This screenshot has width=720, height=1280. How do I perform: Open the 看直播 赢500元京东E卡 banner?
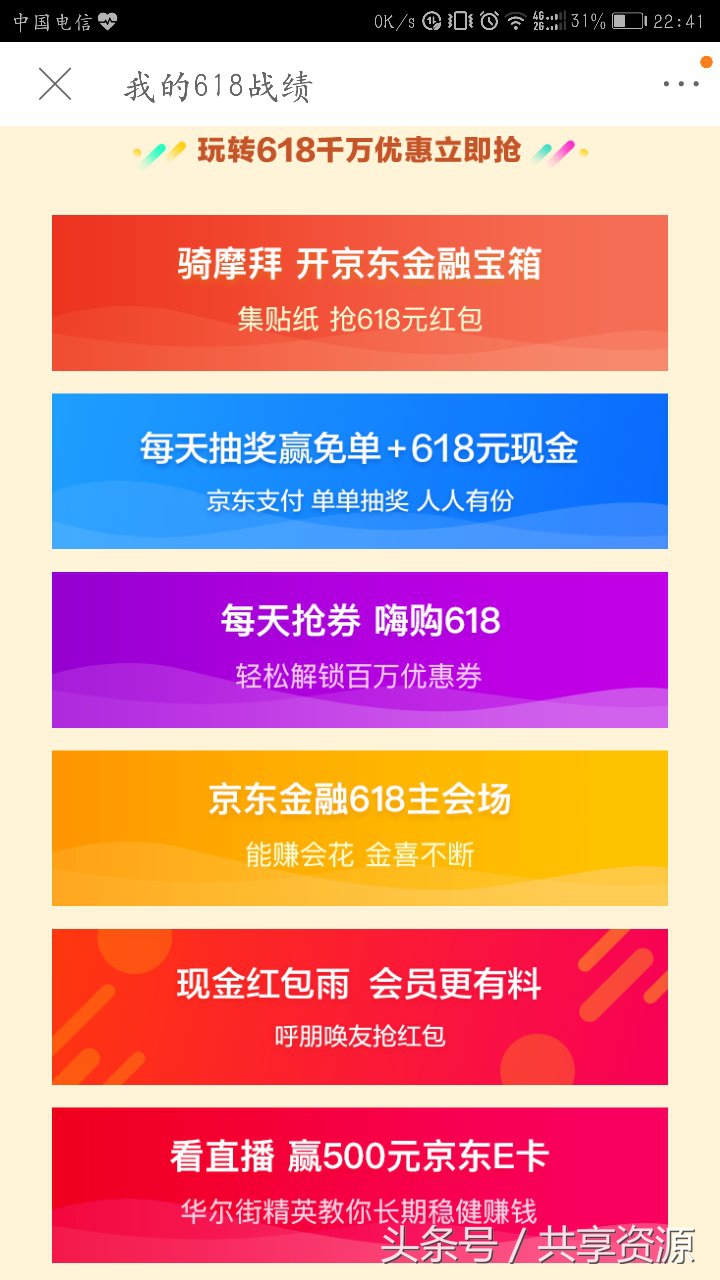point(360,1184)
